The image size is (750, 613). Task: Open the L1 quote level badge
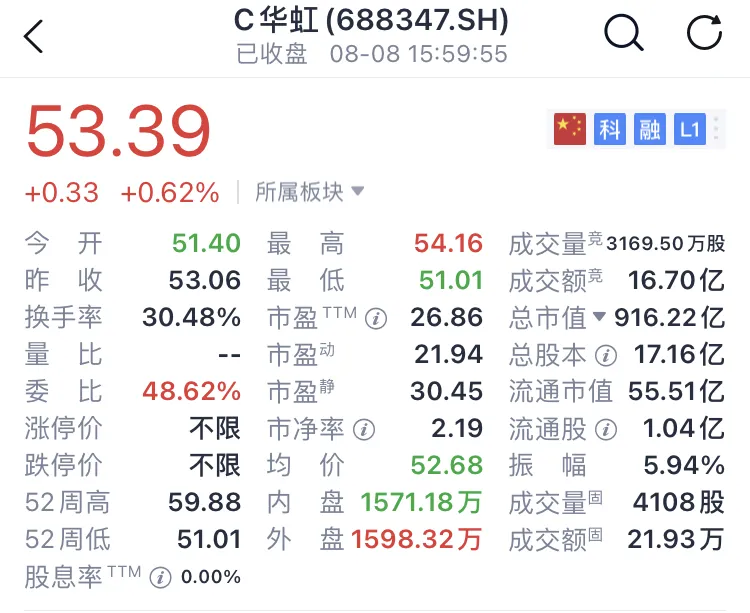coord(690,129)
